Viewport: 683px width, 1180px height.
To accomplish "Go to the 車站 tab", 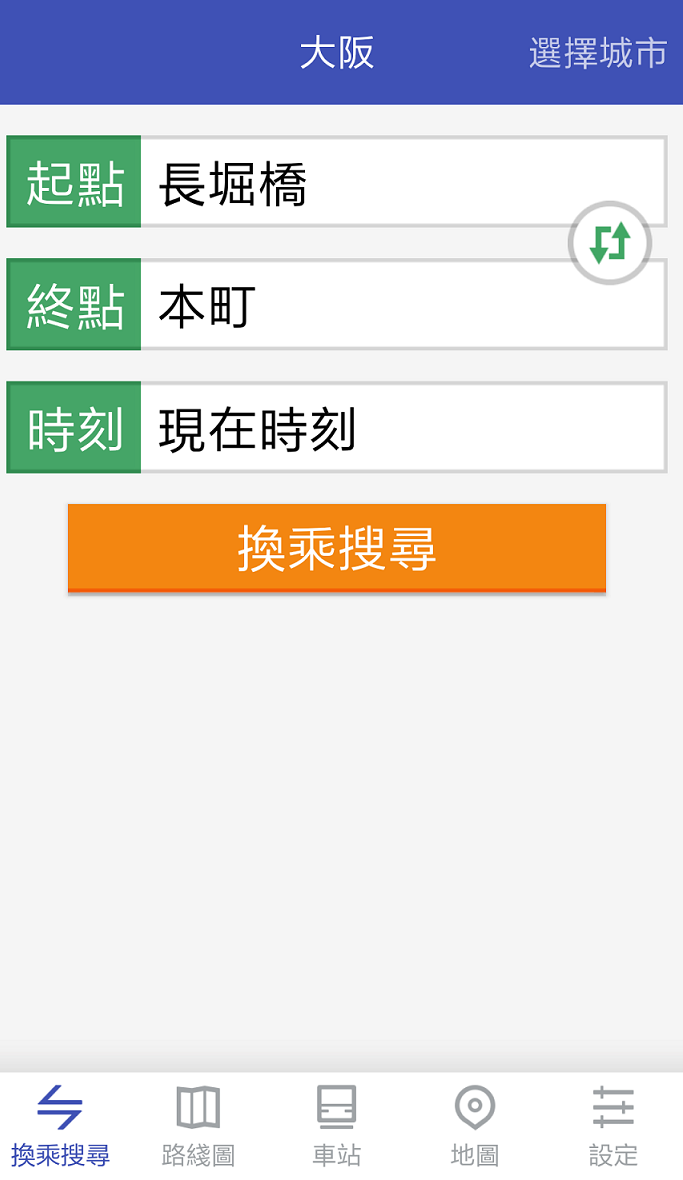I will point(336,1126).
